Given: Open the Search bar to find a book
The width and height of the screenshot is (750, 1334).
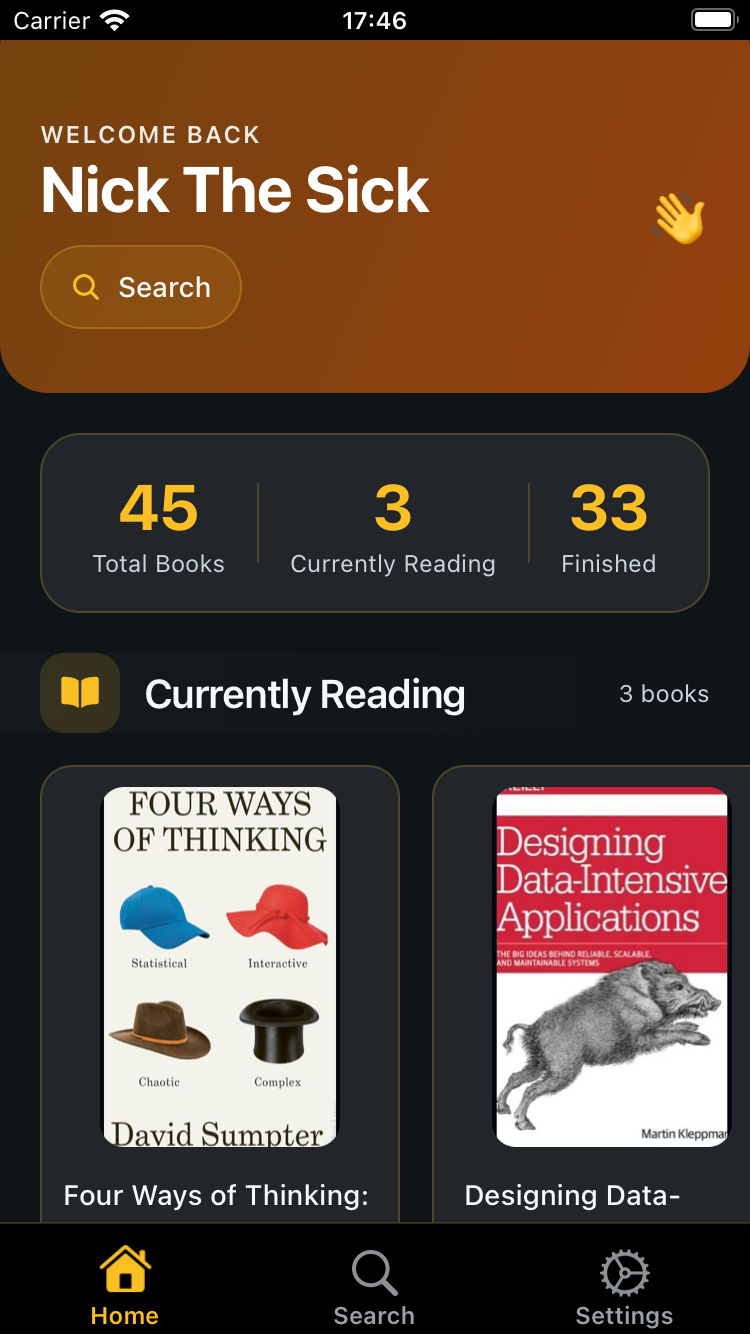Looking at the screenshot, I should (140, 287).
